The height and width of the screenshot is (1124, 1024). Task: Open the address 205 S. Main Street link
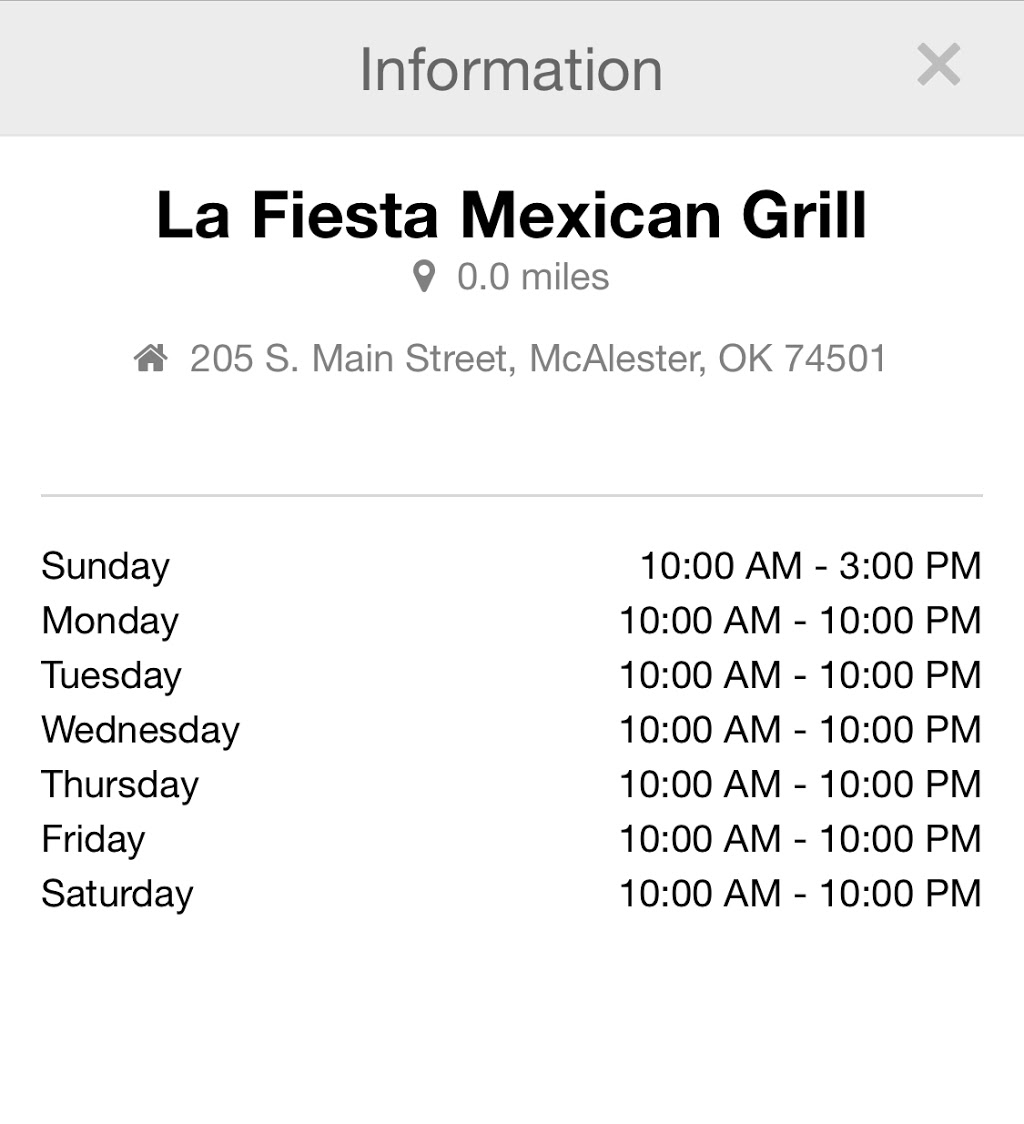[537, 358]
